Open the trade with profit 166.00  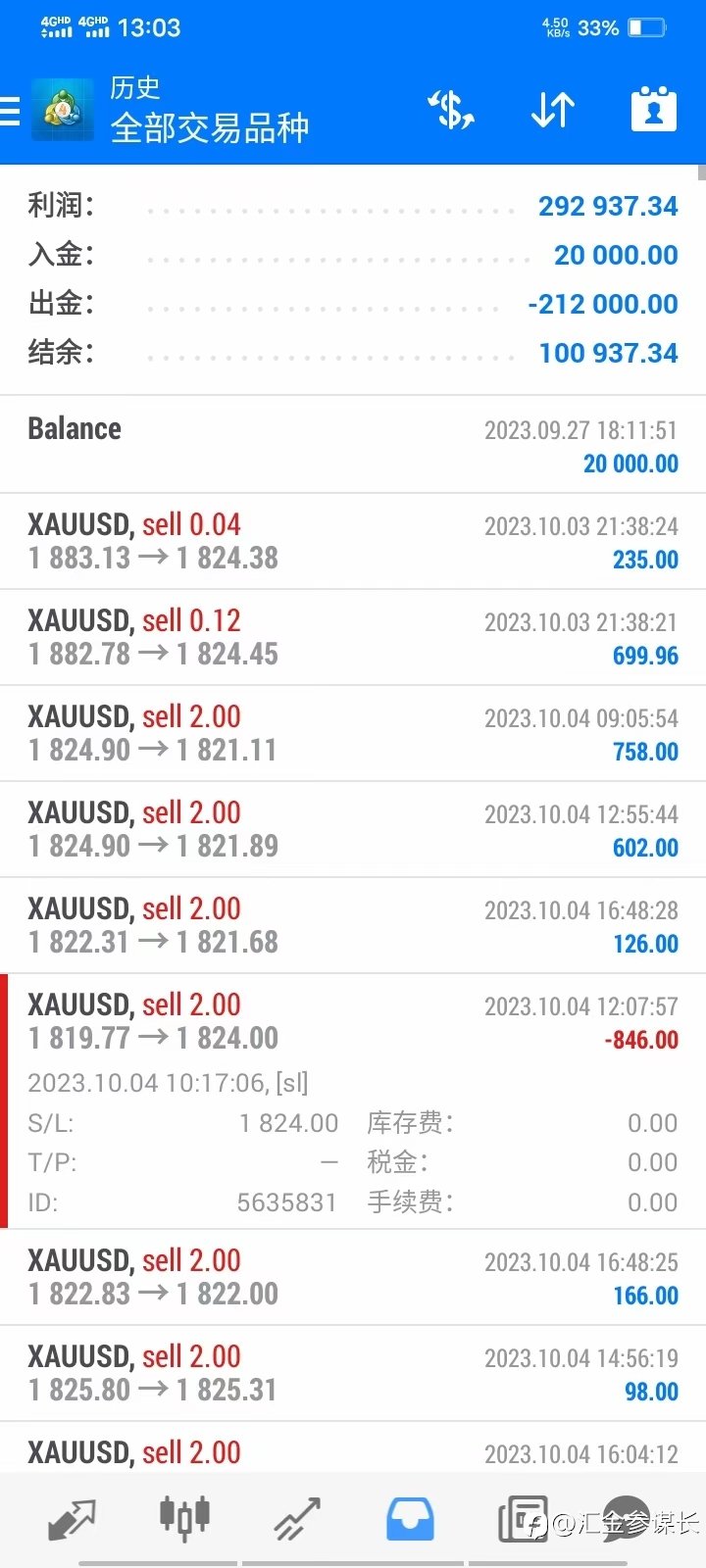click(x=353, y=1277)
